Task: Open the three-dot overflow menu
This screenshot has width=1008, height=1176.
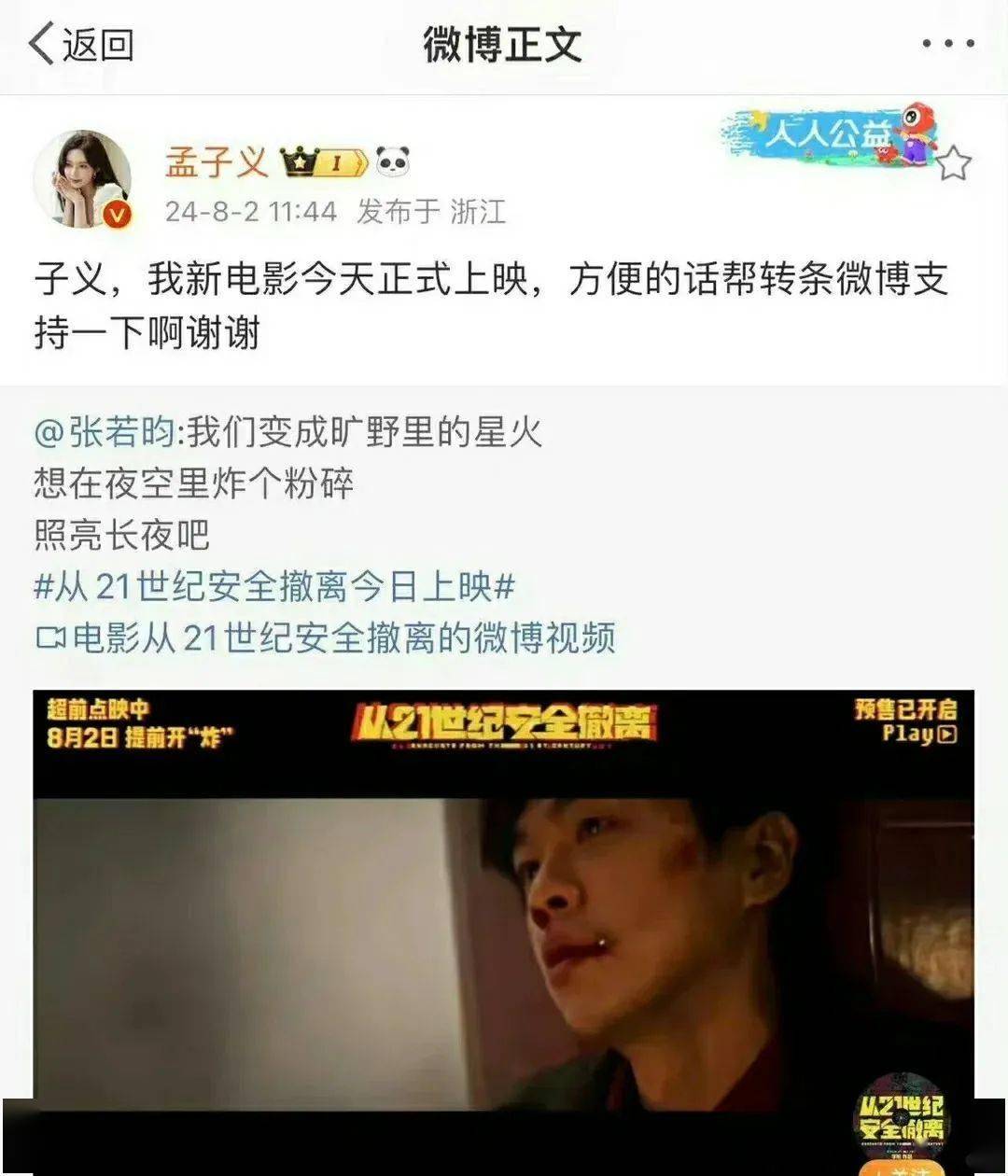Action: coord(948,44)
